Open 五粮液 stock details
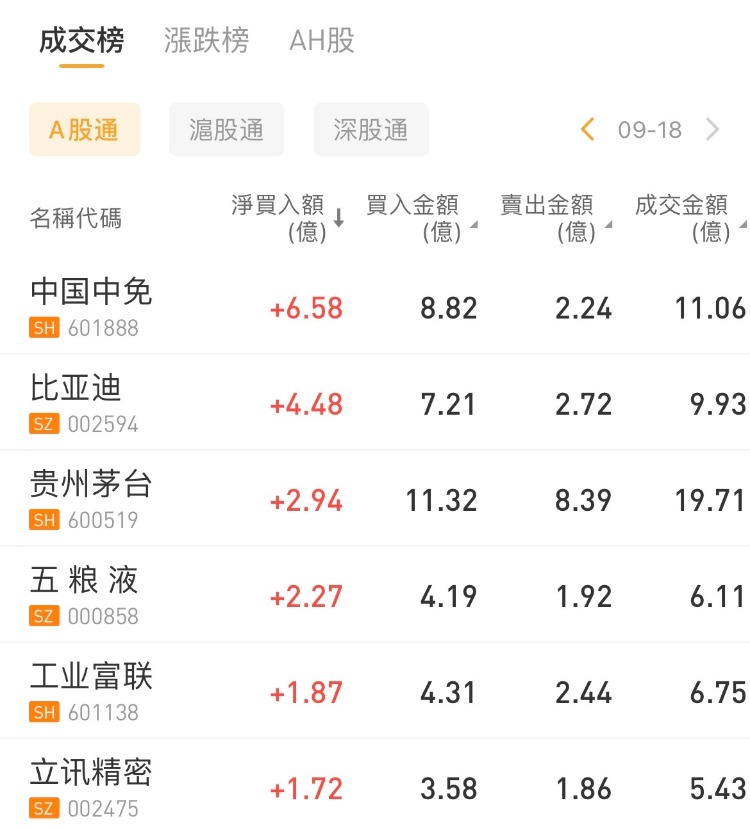 point(85,594)
